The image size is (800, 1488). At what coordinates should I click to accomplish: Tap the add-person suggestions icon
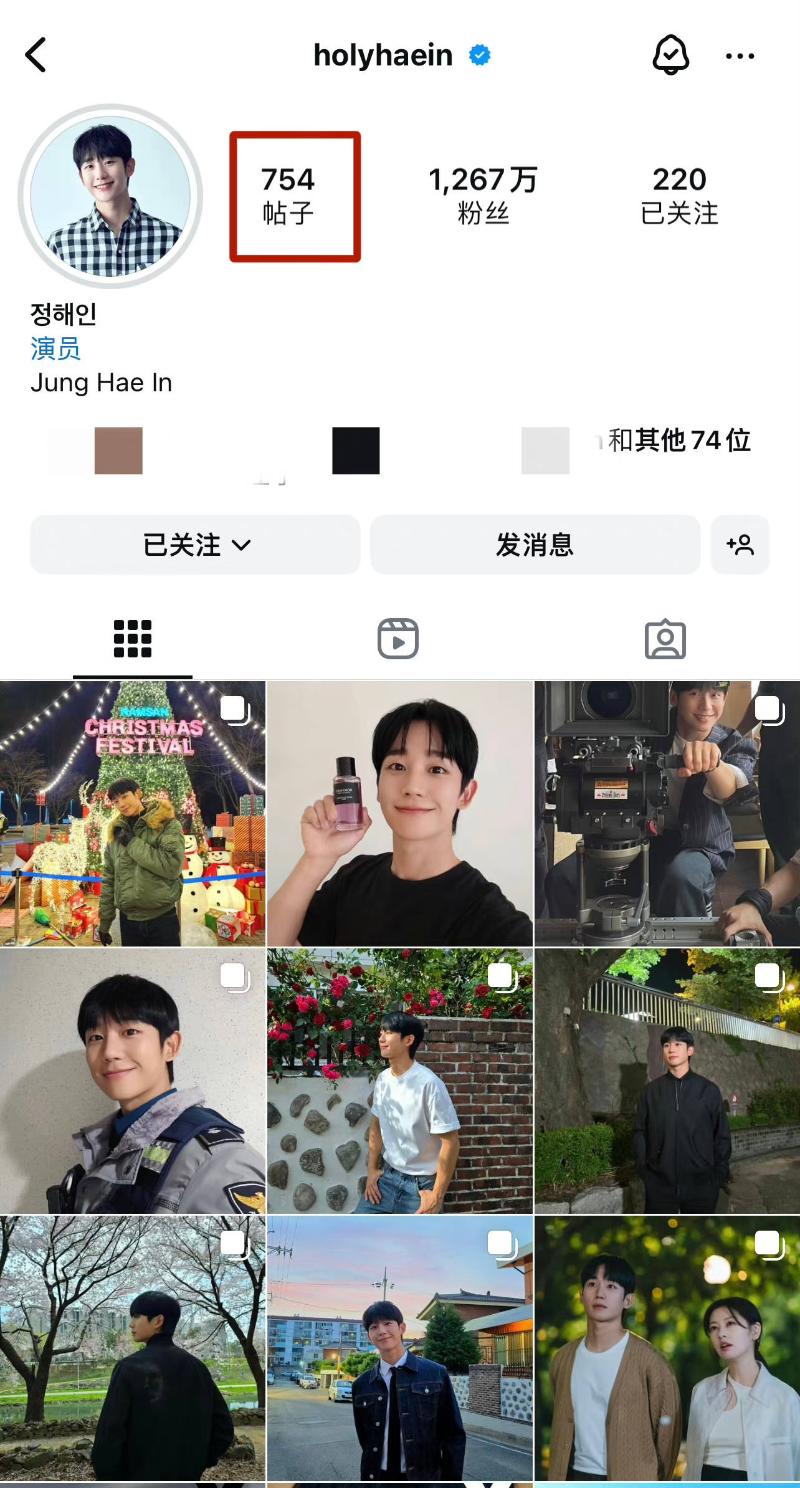(x=740, y=545)
